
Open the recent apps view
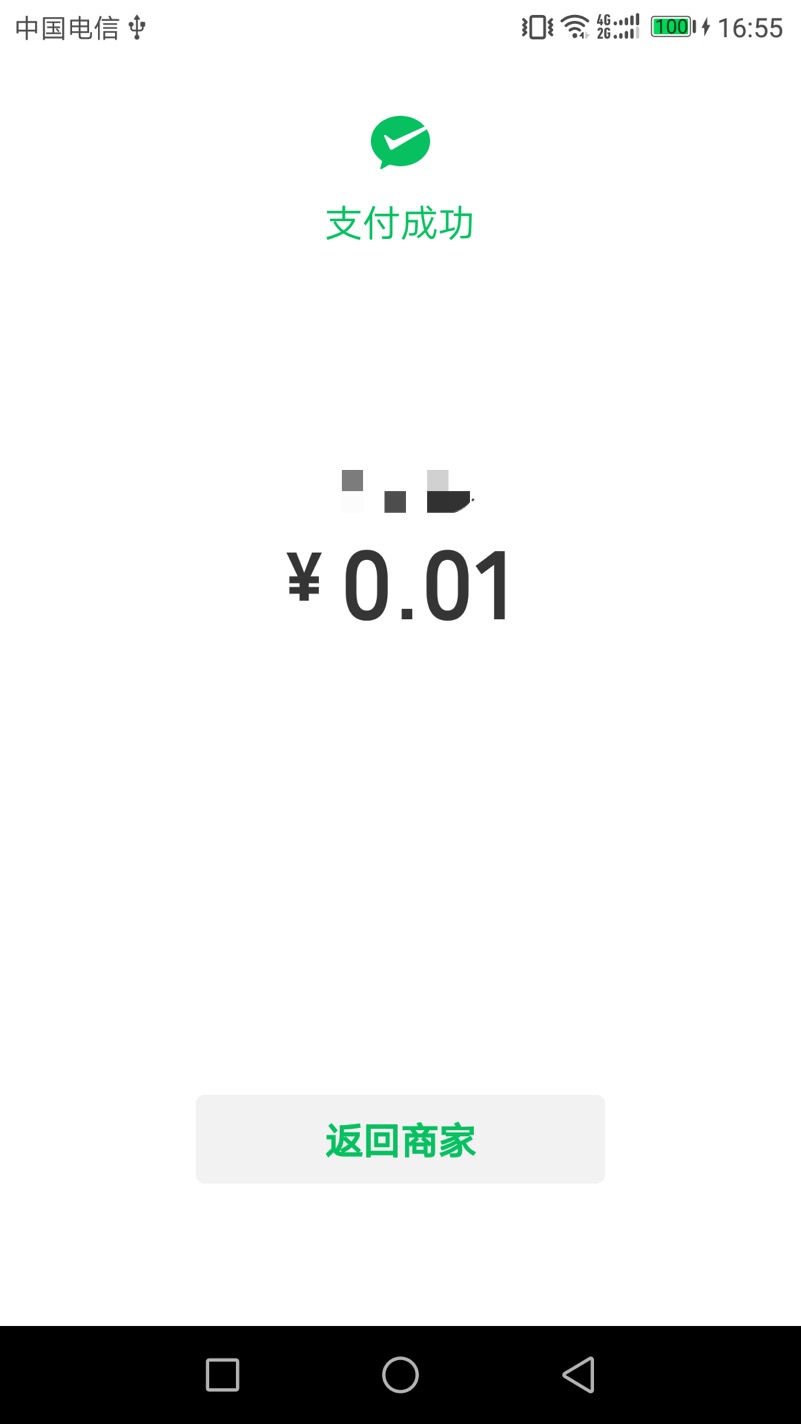click(222, 1375)
